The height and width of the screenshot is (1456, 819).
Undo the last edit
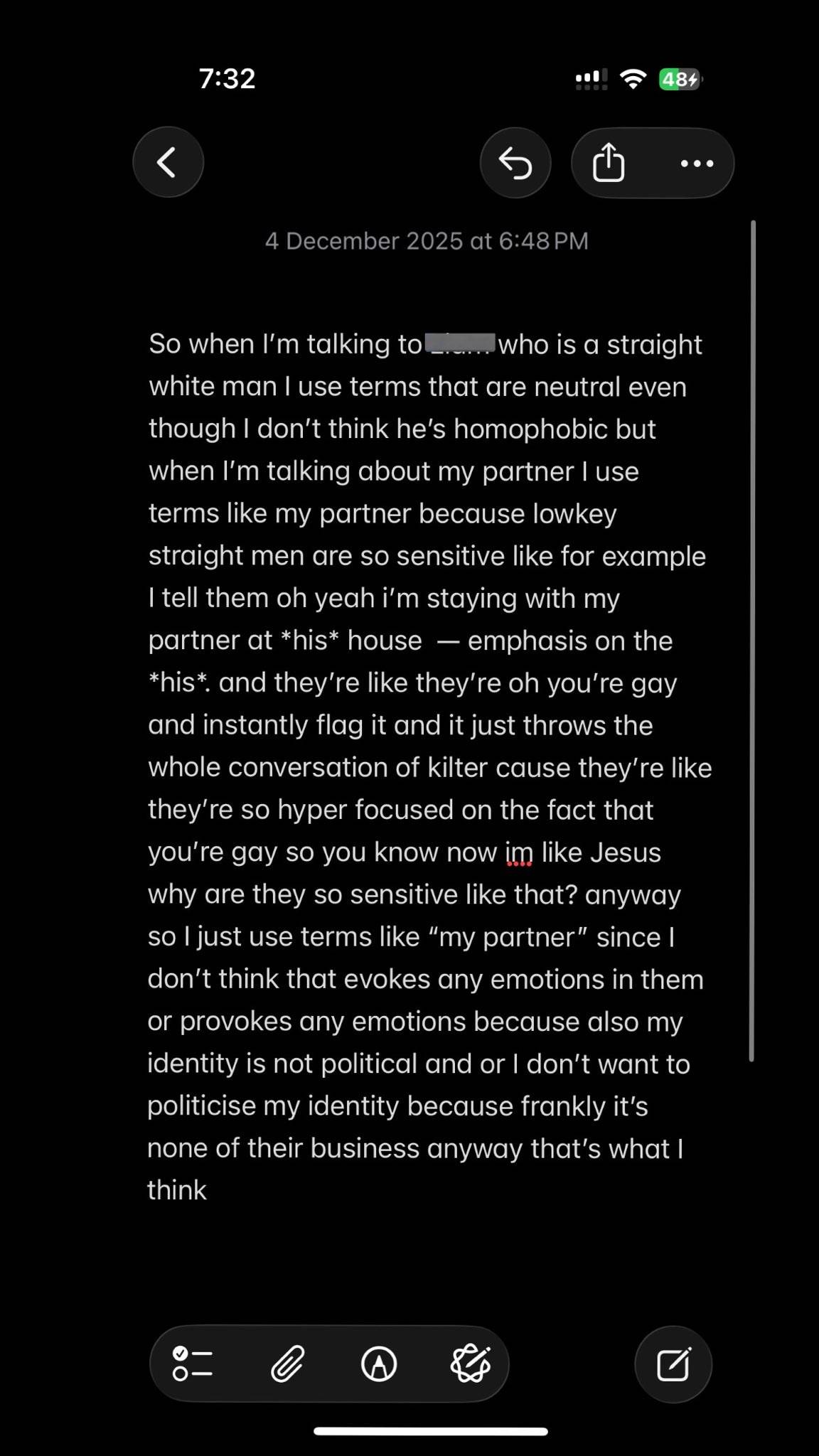point(515,163)
